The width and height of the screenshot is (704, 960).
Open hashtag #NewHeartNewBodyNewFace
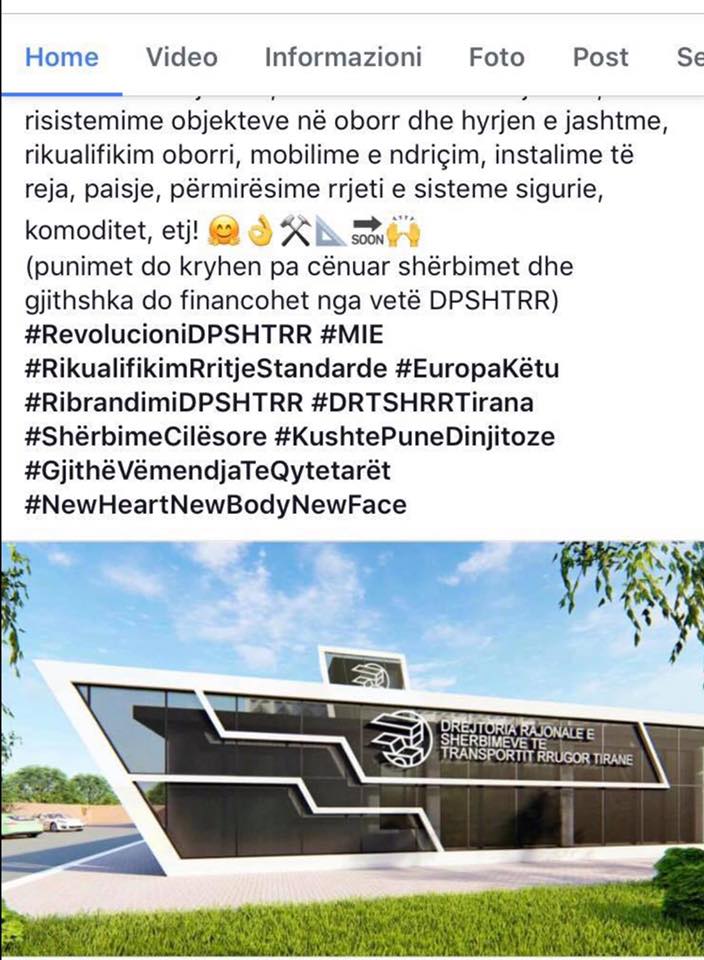click(216, 504)
